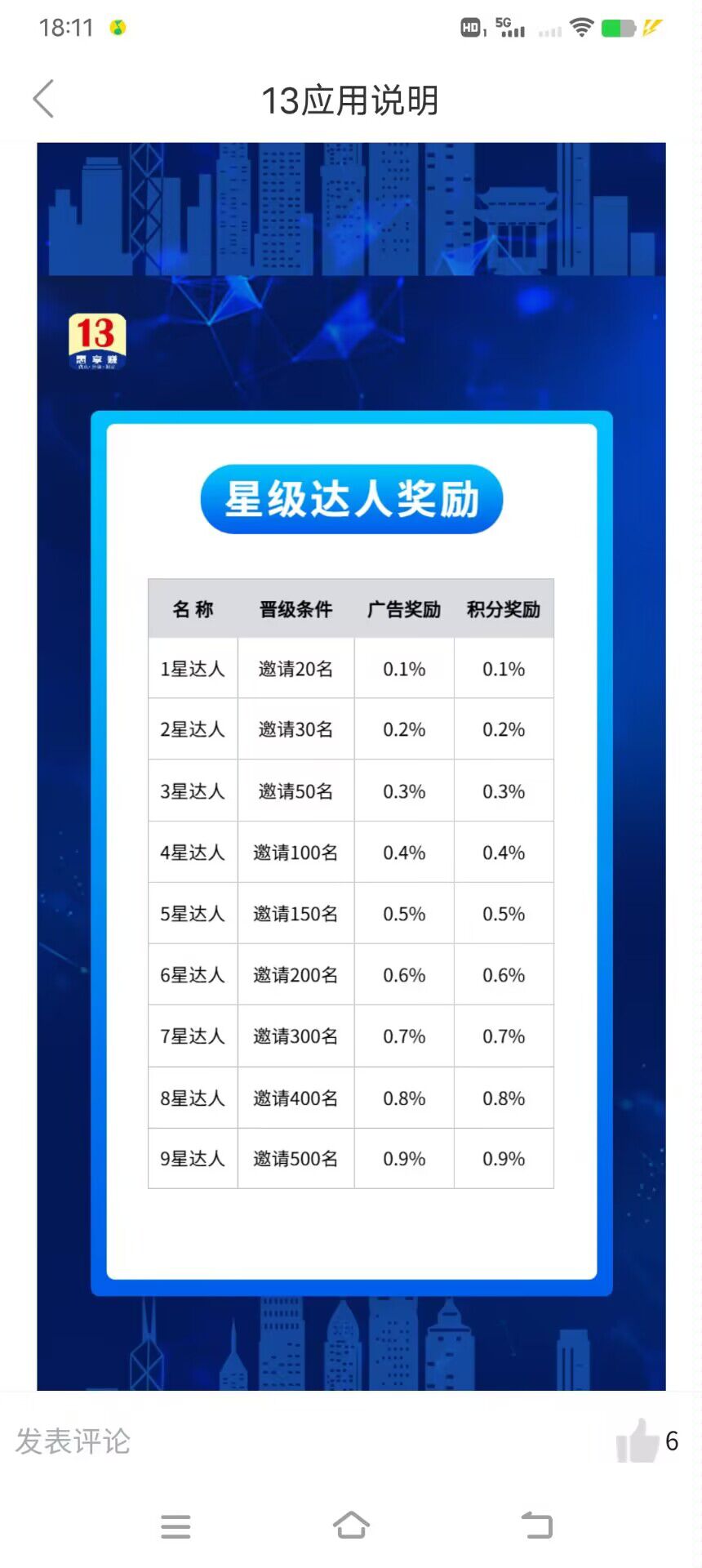
Task: Tap the system home button
Action: point(351,1525)
